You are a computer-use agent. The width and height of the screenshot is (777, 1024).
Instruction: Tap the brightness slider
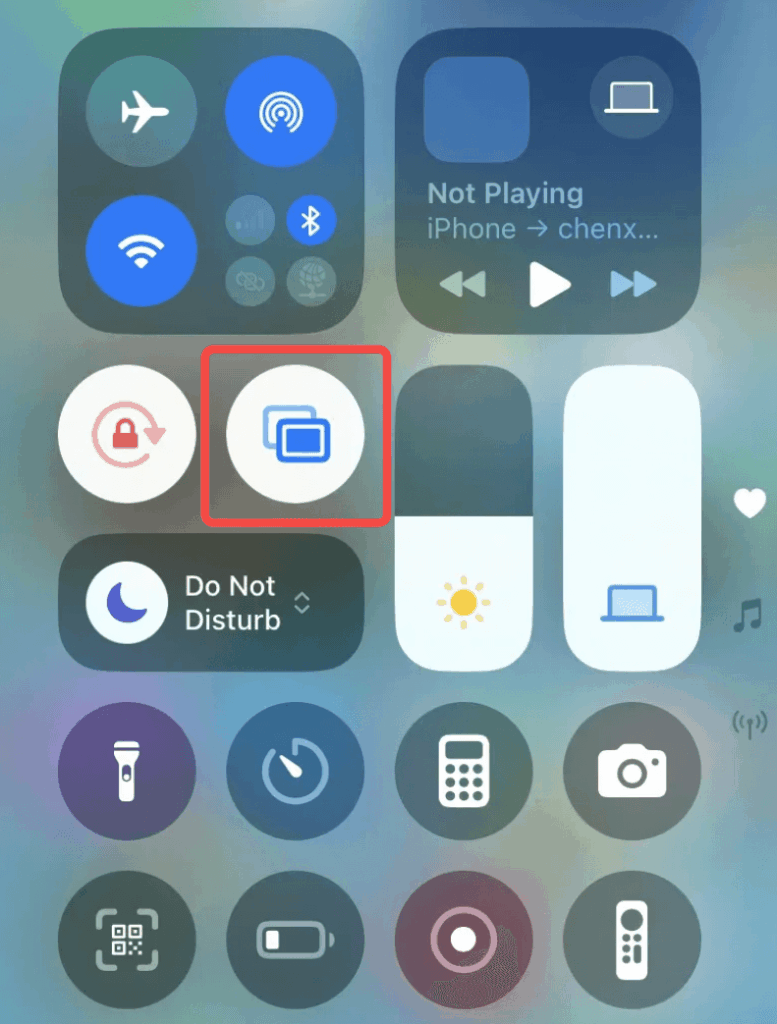pyautogui.click(x=463, y=520)
